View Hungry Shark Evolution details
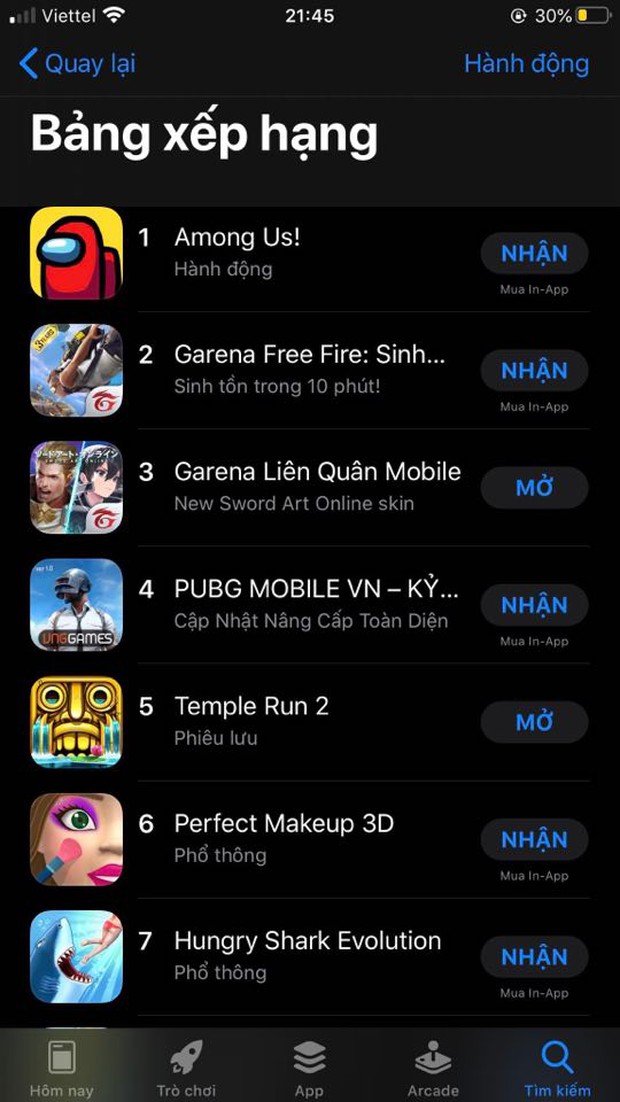The height and width of the screenshot is (1102, 620). (x=307, y=941)
